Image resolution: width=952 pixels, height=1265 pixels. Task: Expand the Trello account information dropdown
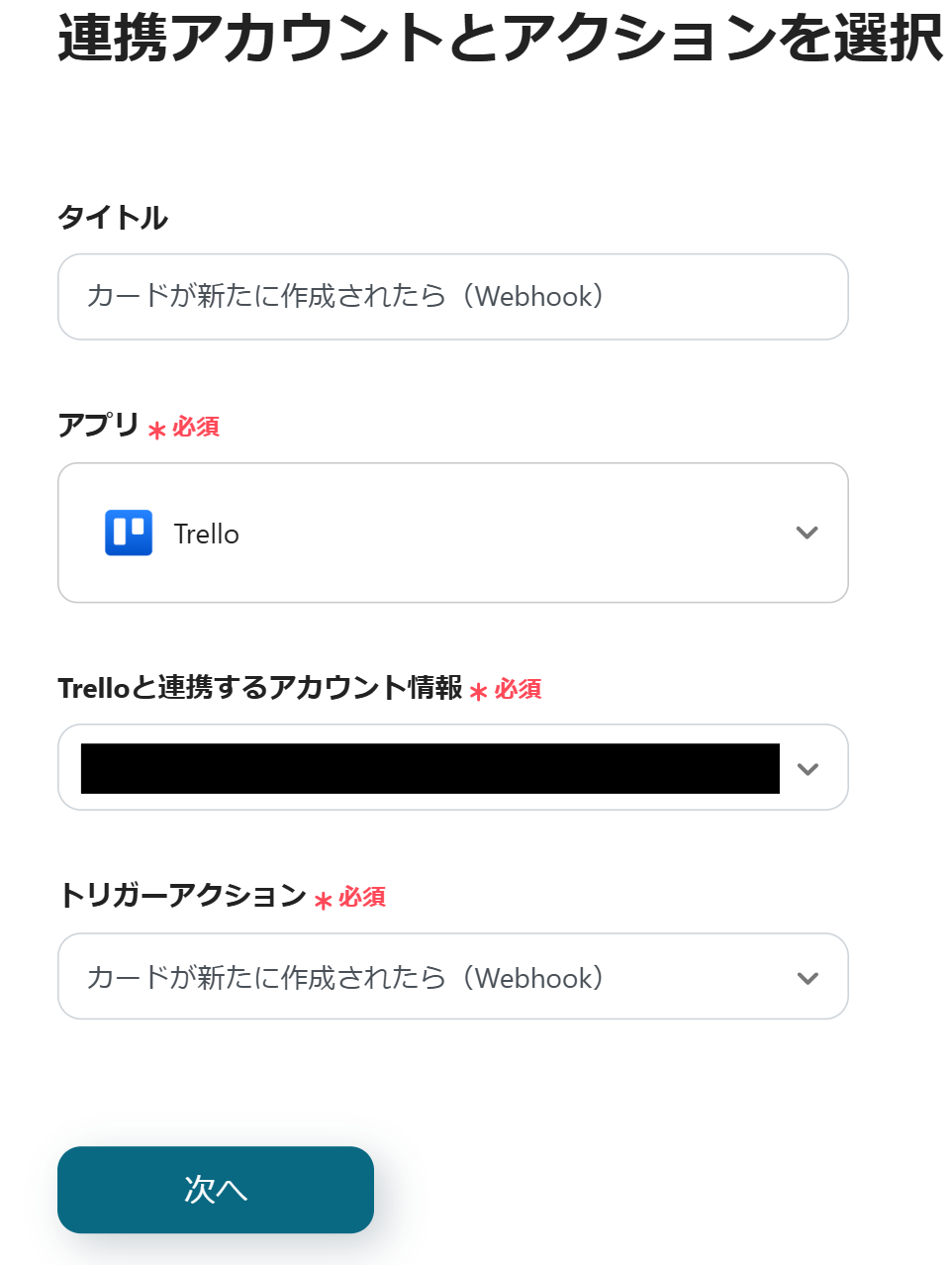tap(807, 768)
